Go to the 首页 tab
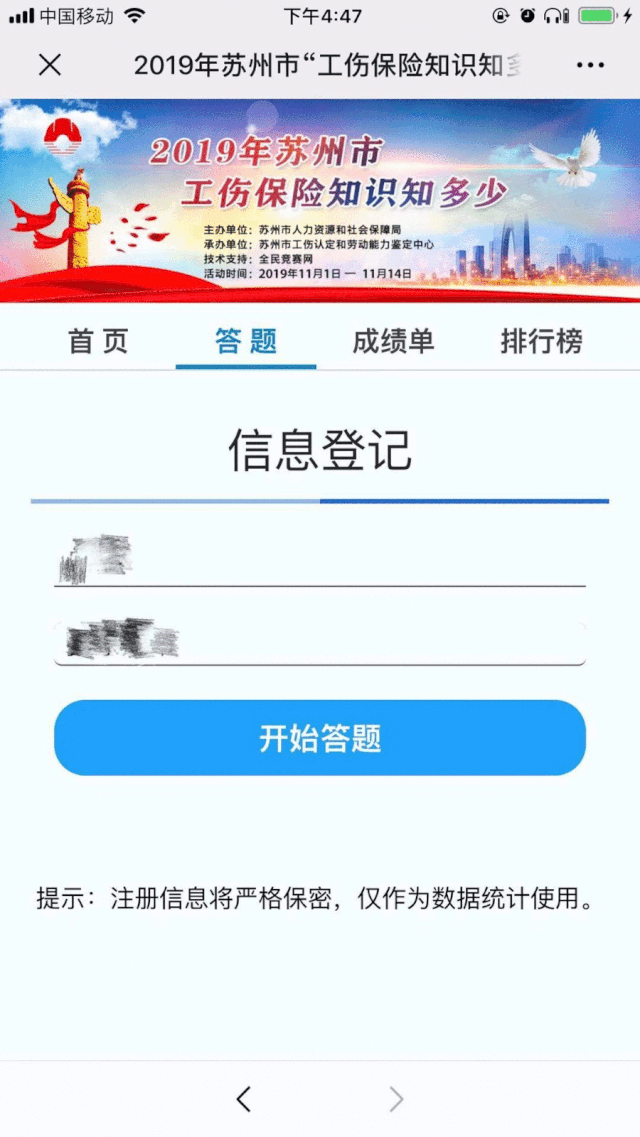The width and height of the screenshot is (640, 1137). [98, 341]
